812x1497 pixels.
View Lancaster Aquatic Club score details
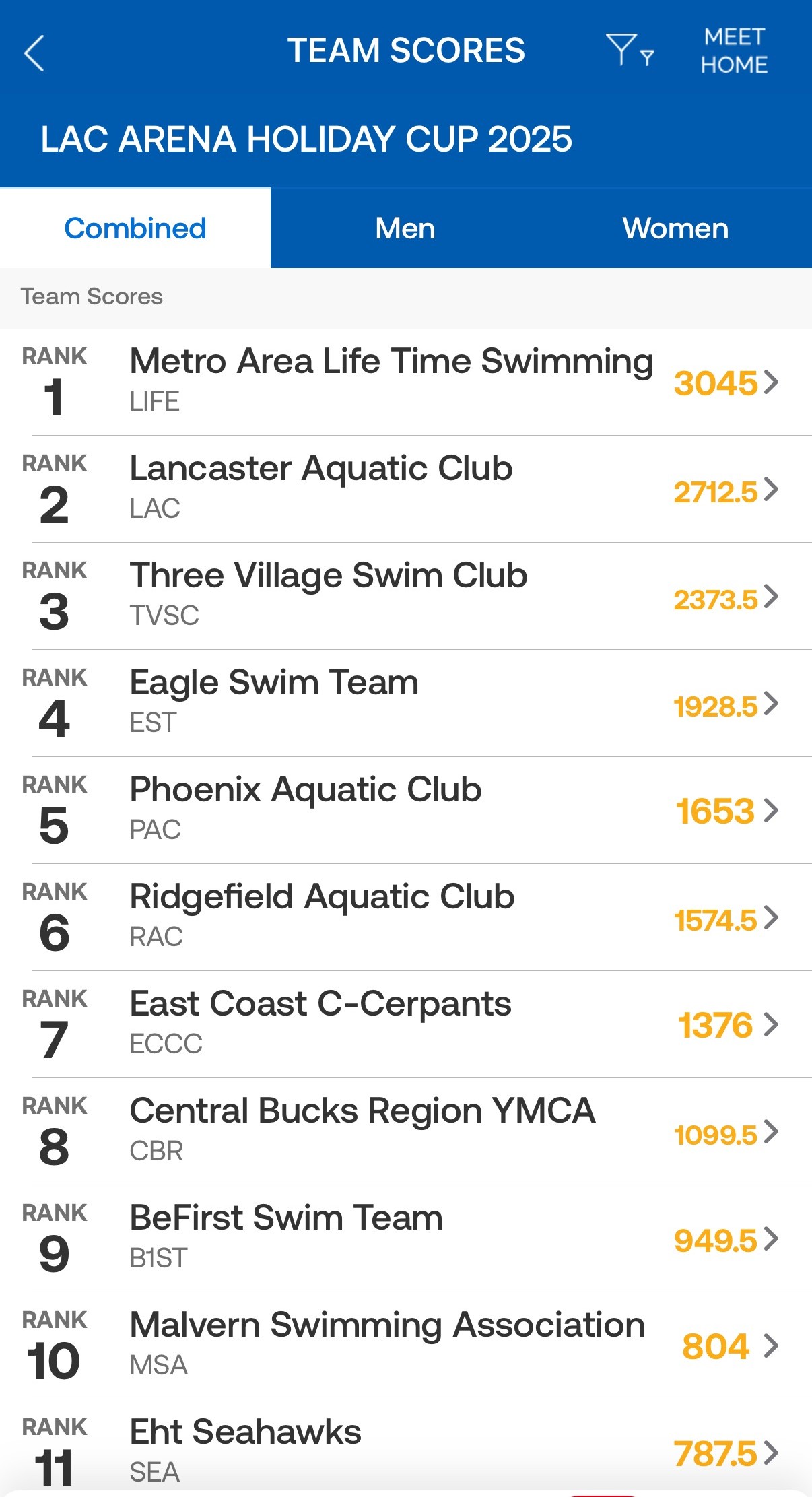pyautogui.click(x=406, y=489)
